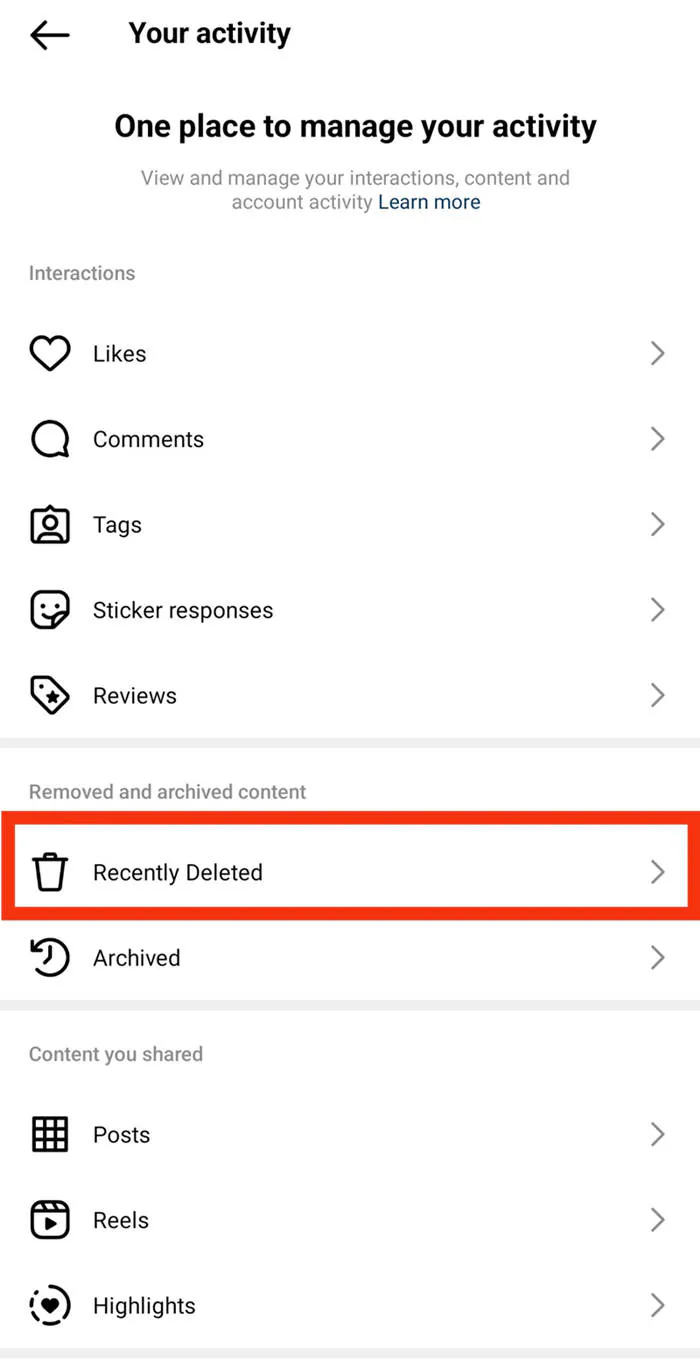Open Recently Deleted content
This screenshot has height=1360, width=700.
(350, 872)
